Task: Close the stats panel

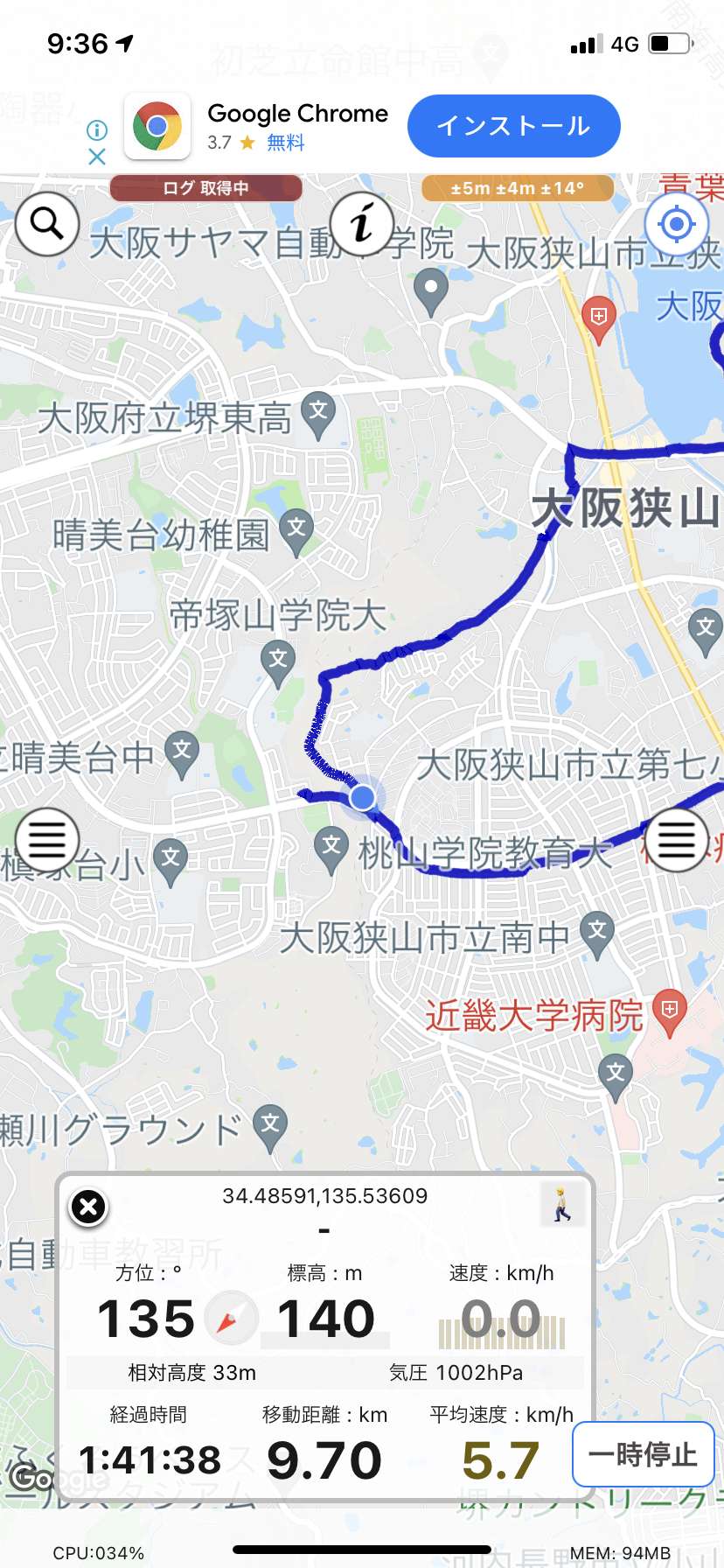Action: (88, 1207)
